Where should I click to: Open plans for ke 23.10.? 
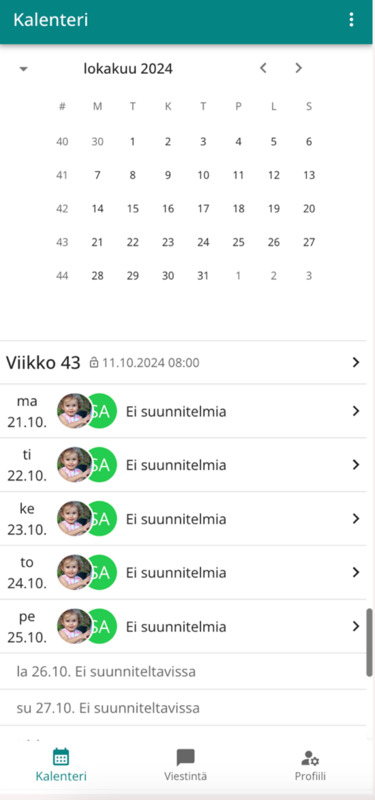(x=183, y=519)
